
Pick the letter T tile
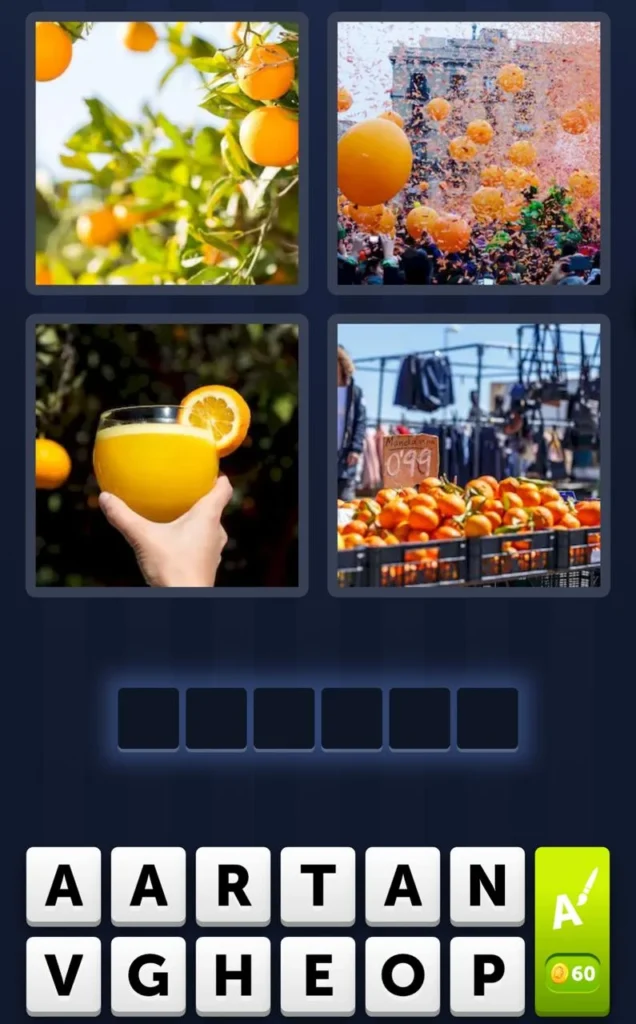(x=318, y=886)
